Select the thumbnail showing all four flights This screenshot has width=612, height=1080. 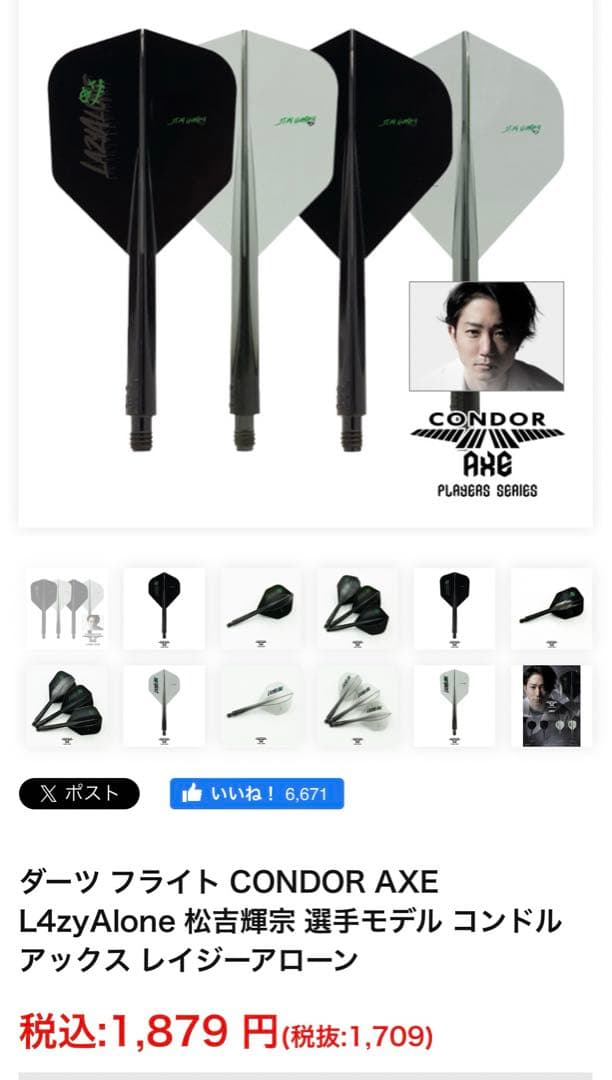67,609
